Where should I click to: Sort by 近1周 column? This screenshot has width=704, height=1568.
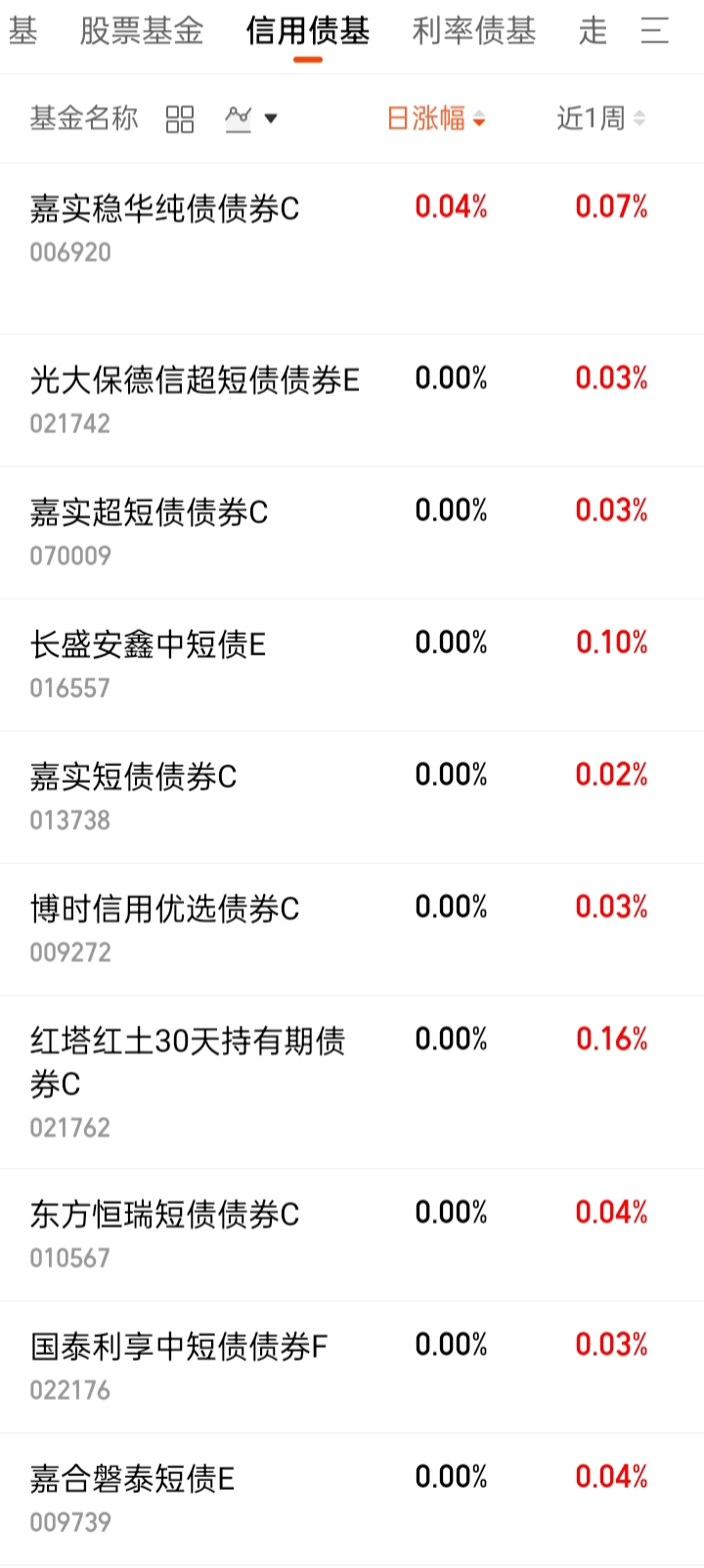click(x=601, y=119)
